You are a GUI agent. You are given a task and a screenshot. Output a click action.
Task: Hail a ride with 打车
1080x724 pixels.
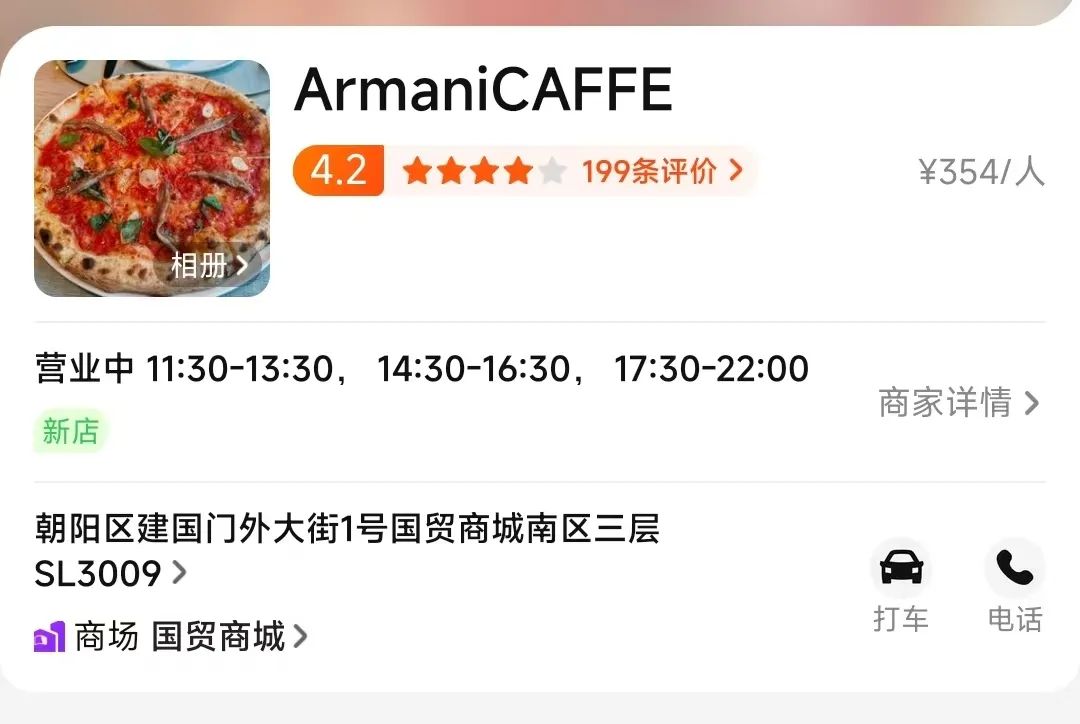point(901,586)
